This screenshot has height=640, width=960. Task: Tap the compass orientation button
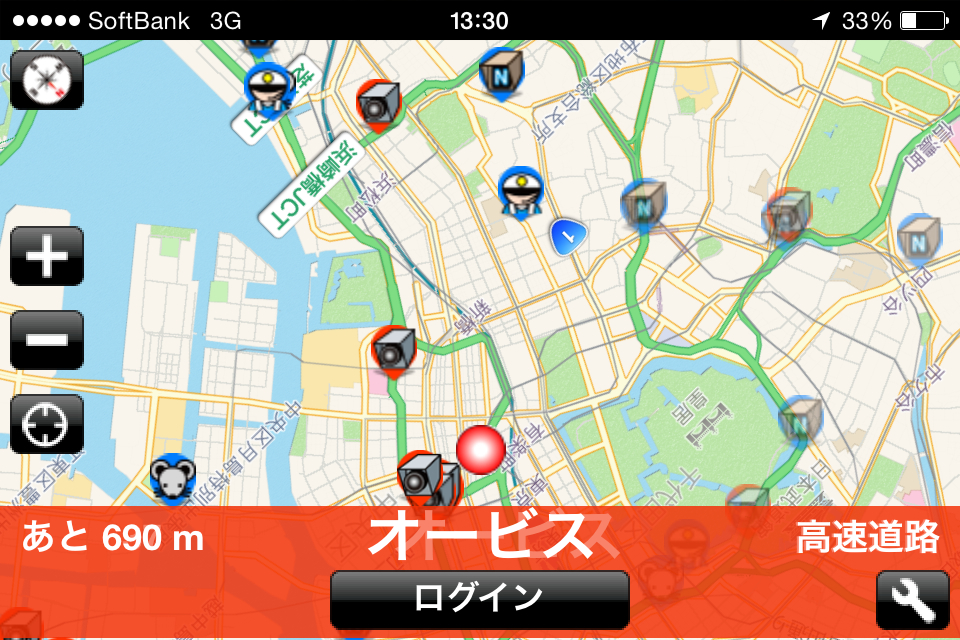point(47,80)
